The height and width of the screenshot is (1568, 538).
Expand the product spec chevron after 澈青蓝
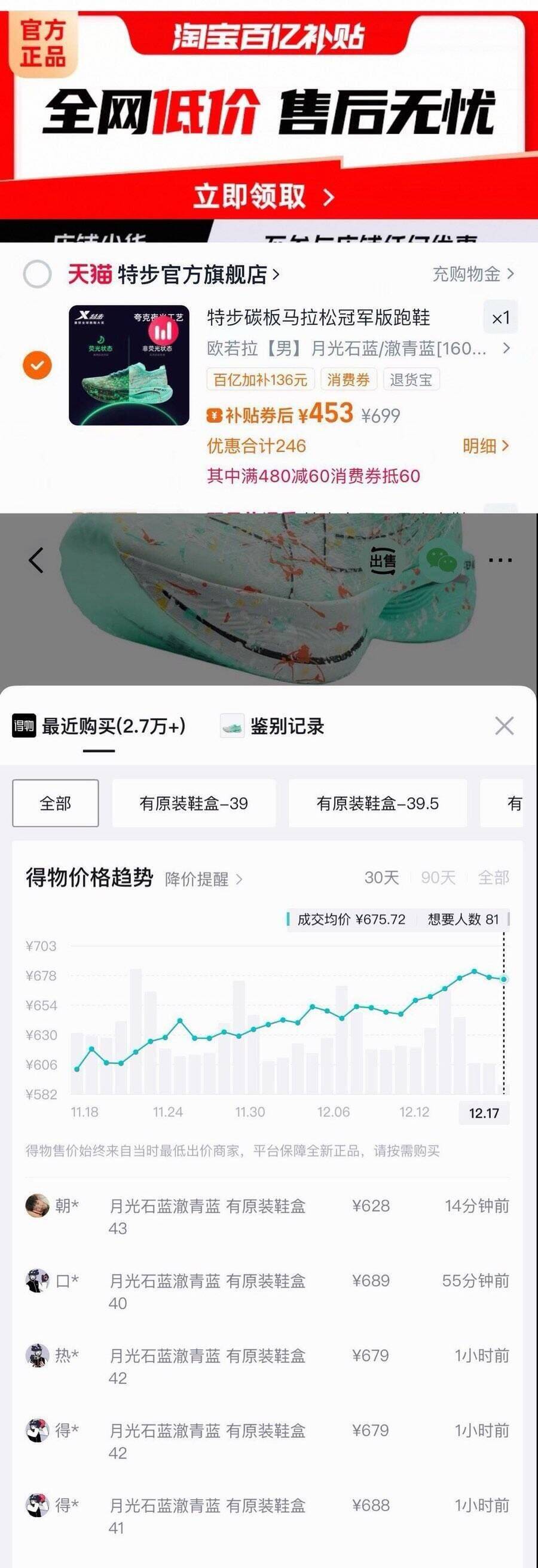pyautogui.click(x=506, y=349)
